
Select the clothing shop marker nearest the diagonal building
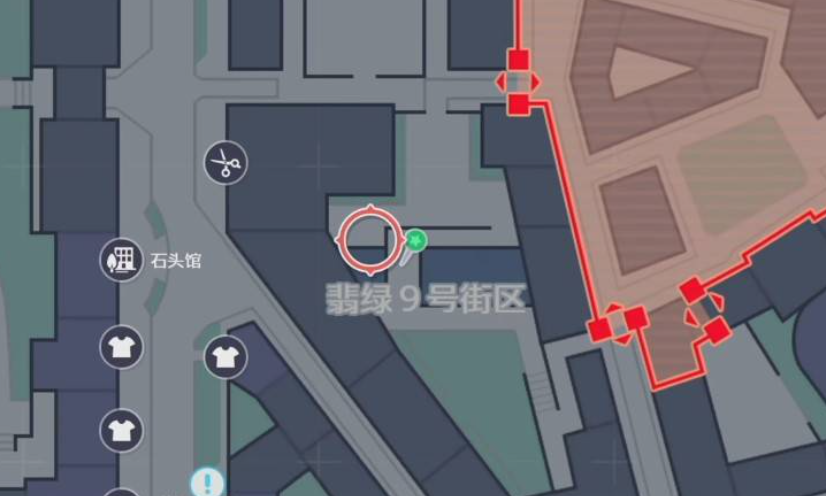click(225, 356)
